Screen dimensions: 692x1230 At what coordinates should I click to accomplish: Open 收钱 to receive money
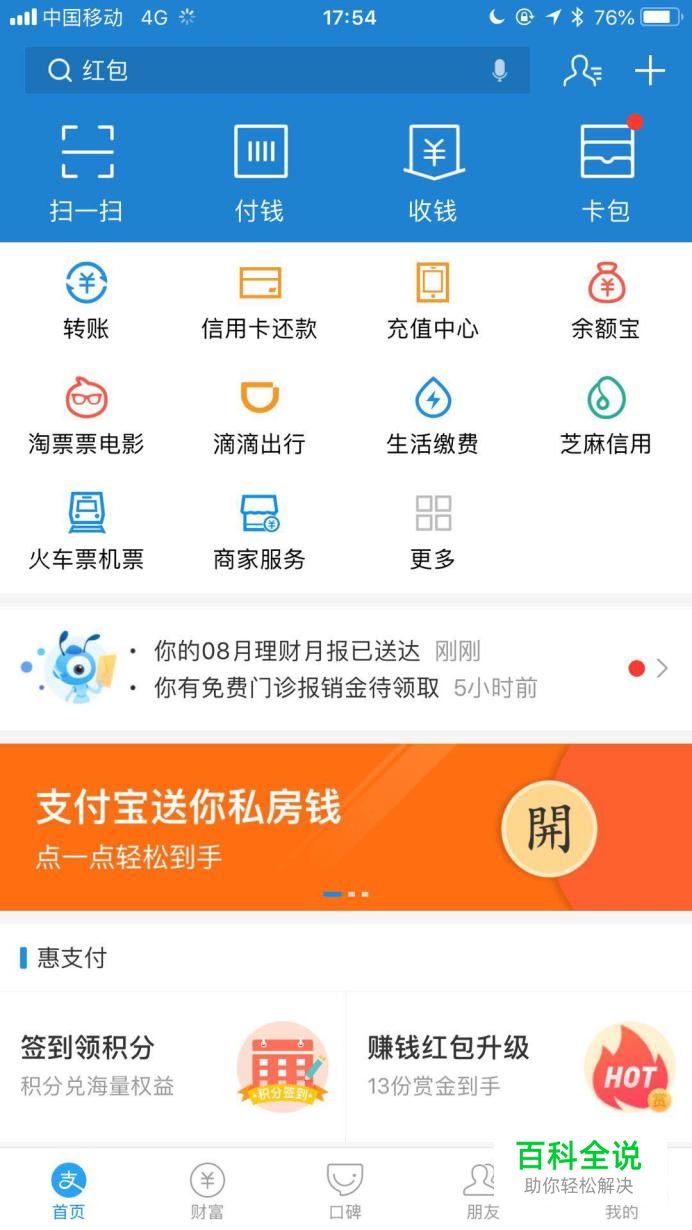coord(433,172)
